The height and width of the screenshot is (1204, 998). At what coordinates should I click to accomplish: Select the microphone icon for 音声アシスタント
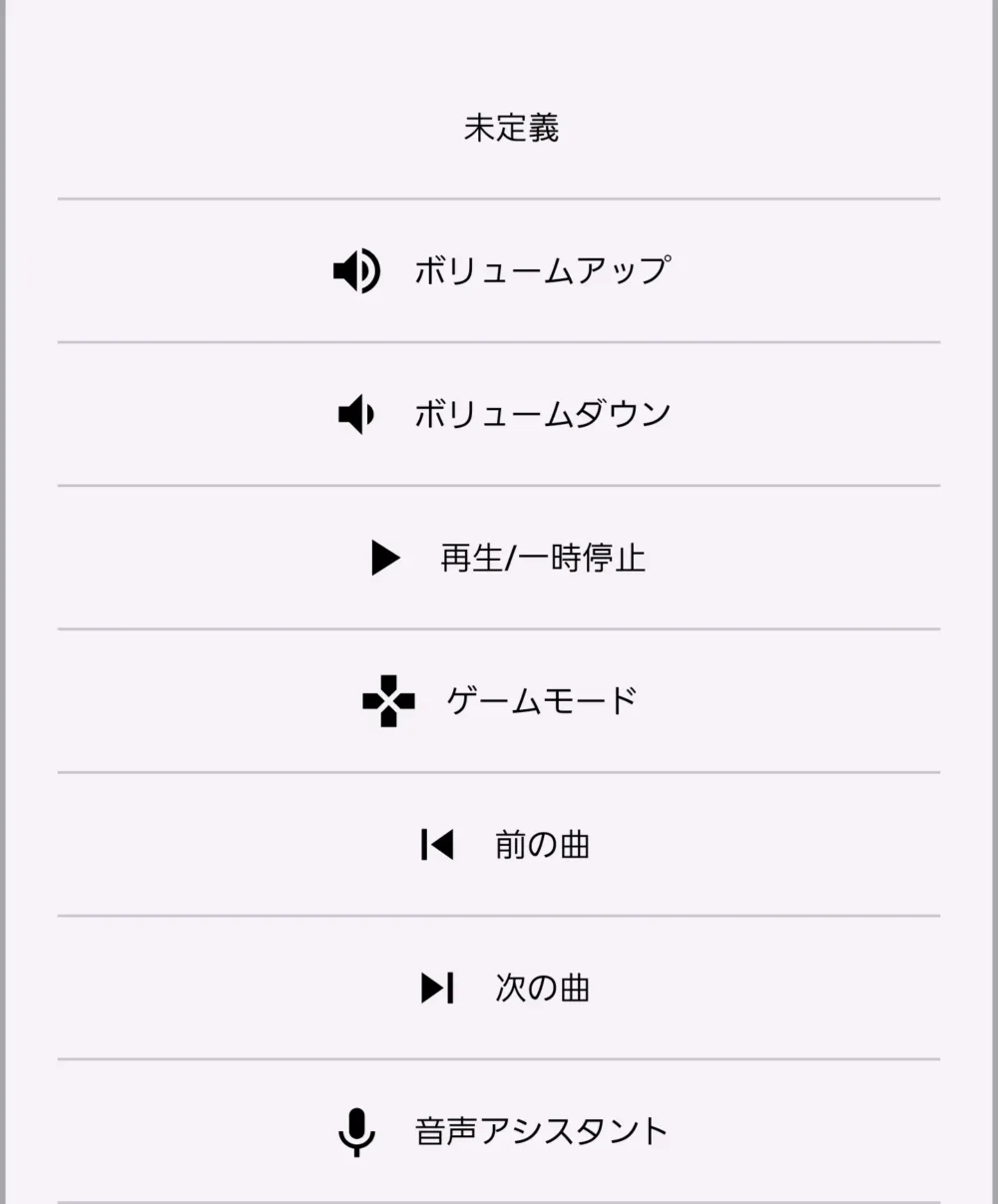356,1130
